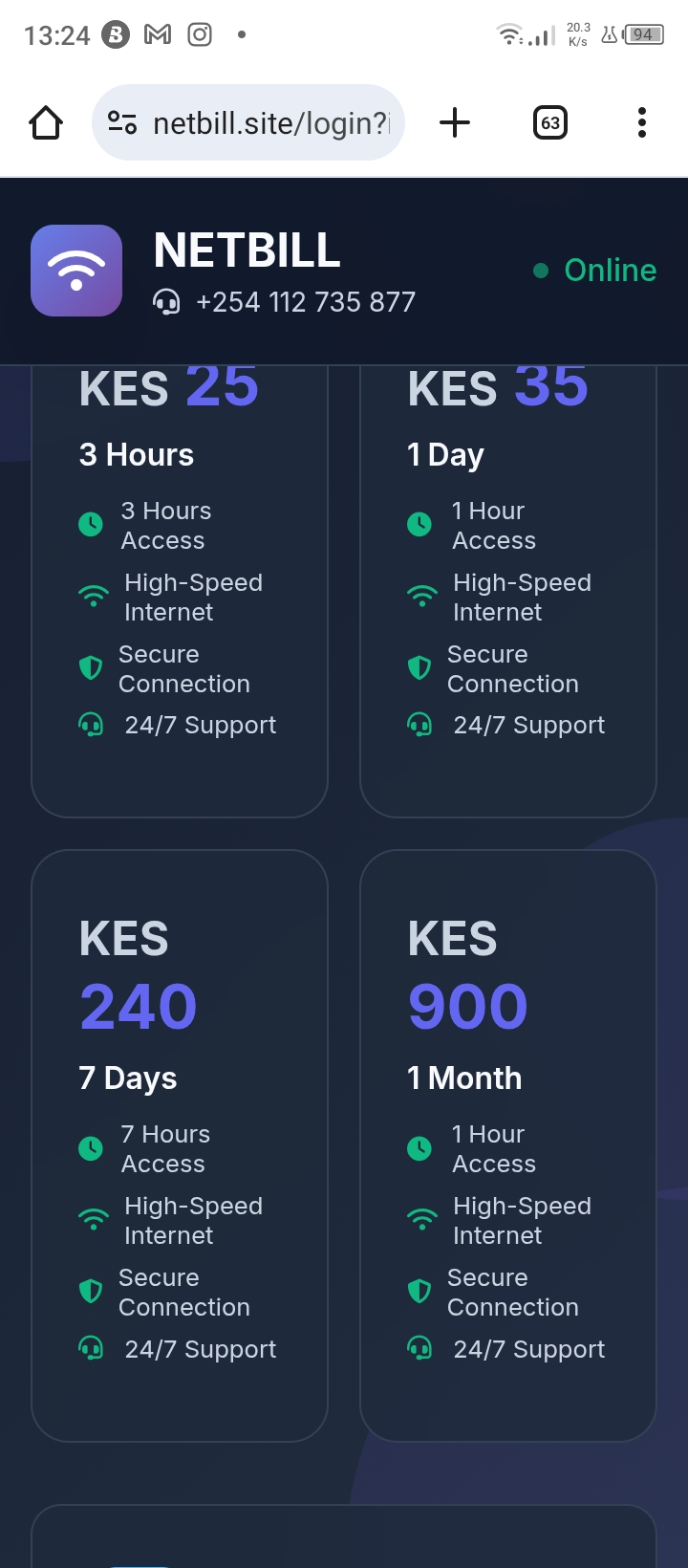
Task: Select the KES 25 3 Hours plan
Action: click(180, 593)
